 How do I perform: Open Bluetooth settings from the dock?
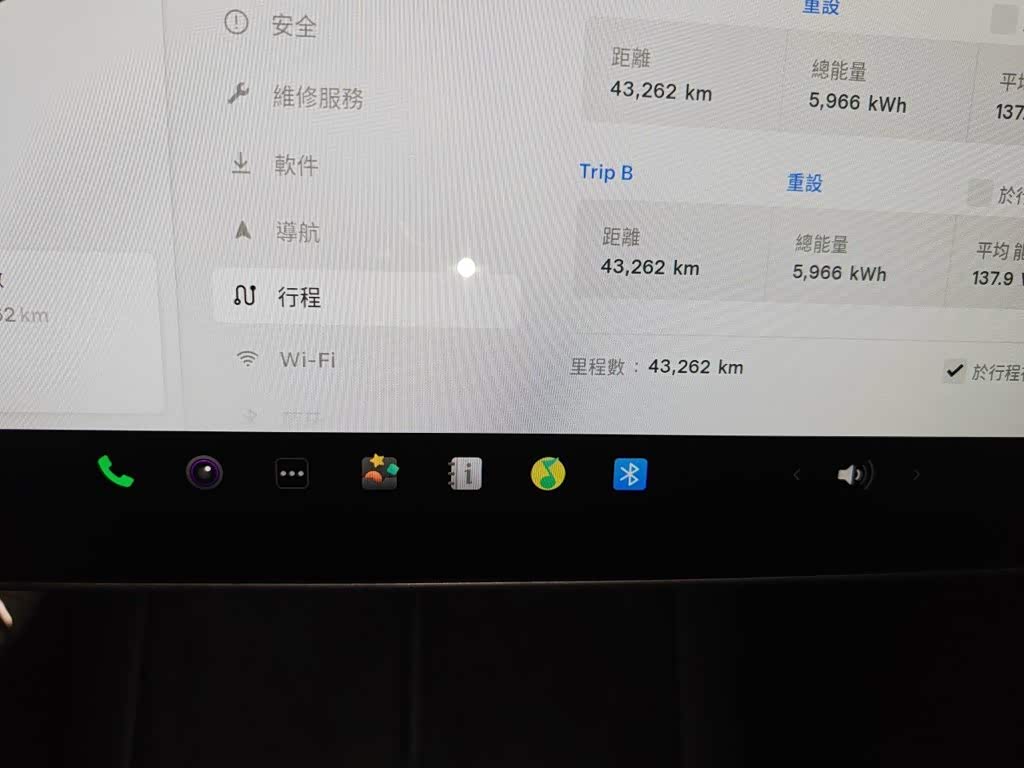pyautogui.click(x=630, y=474)
